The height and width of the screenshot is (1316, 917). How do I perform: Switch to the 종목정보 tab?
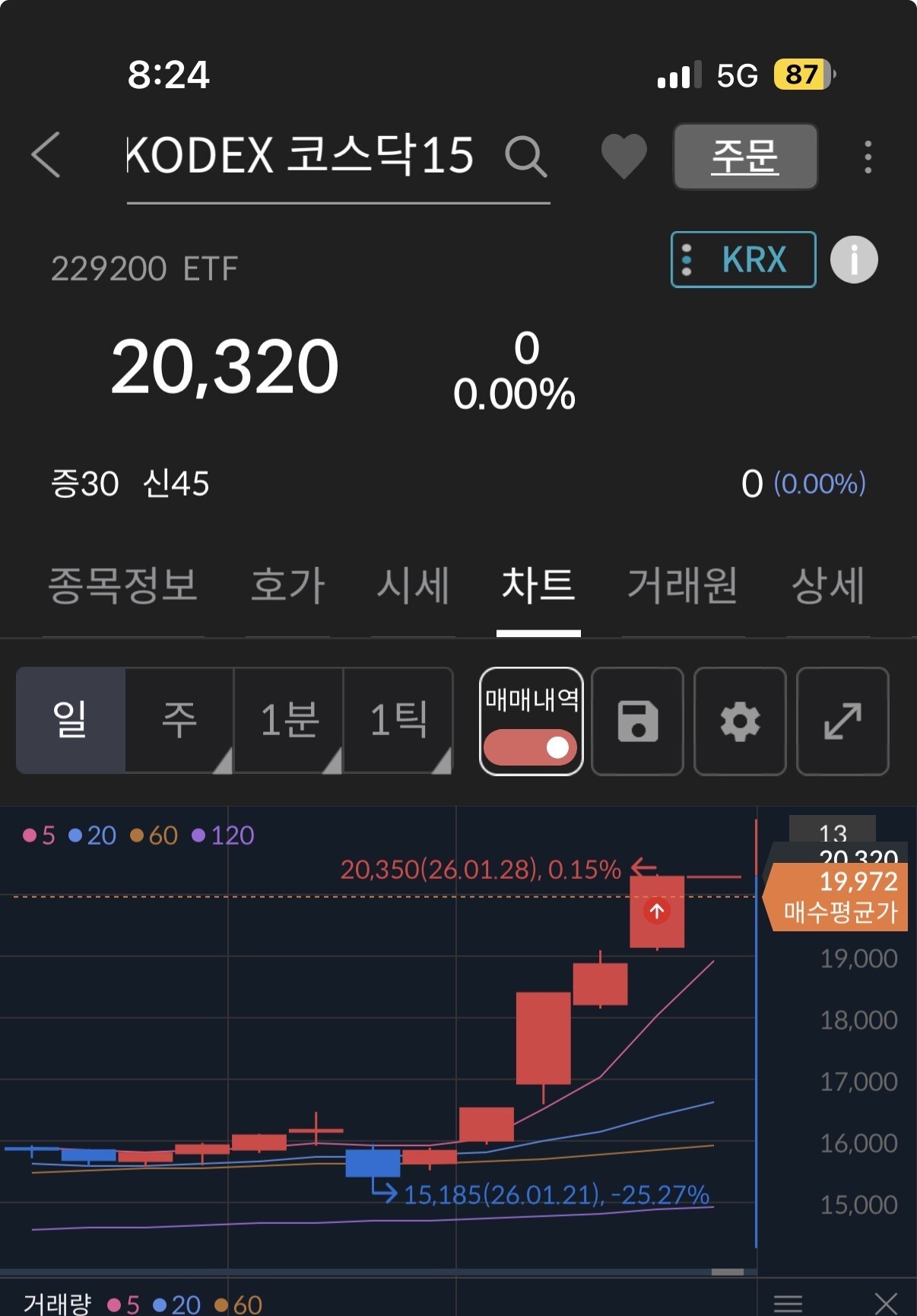(123, 585)
